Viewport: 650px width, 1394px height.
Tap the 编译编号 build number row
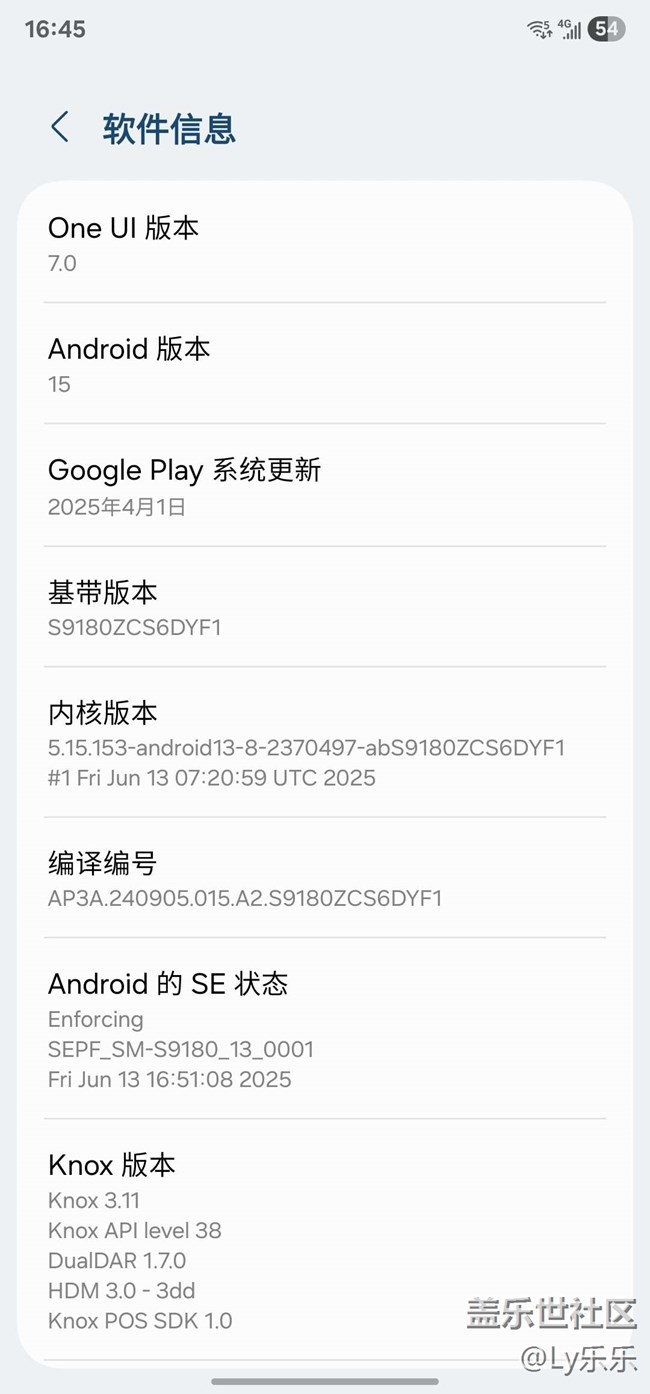click(325, 878)
